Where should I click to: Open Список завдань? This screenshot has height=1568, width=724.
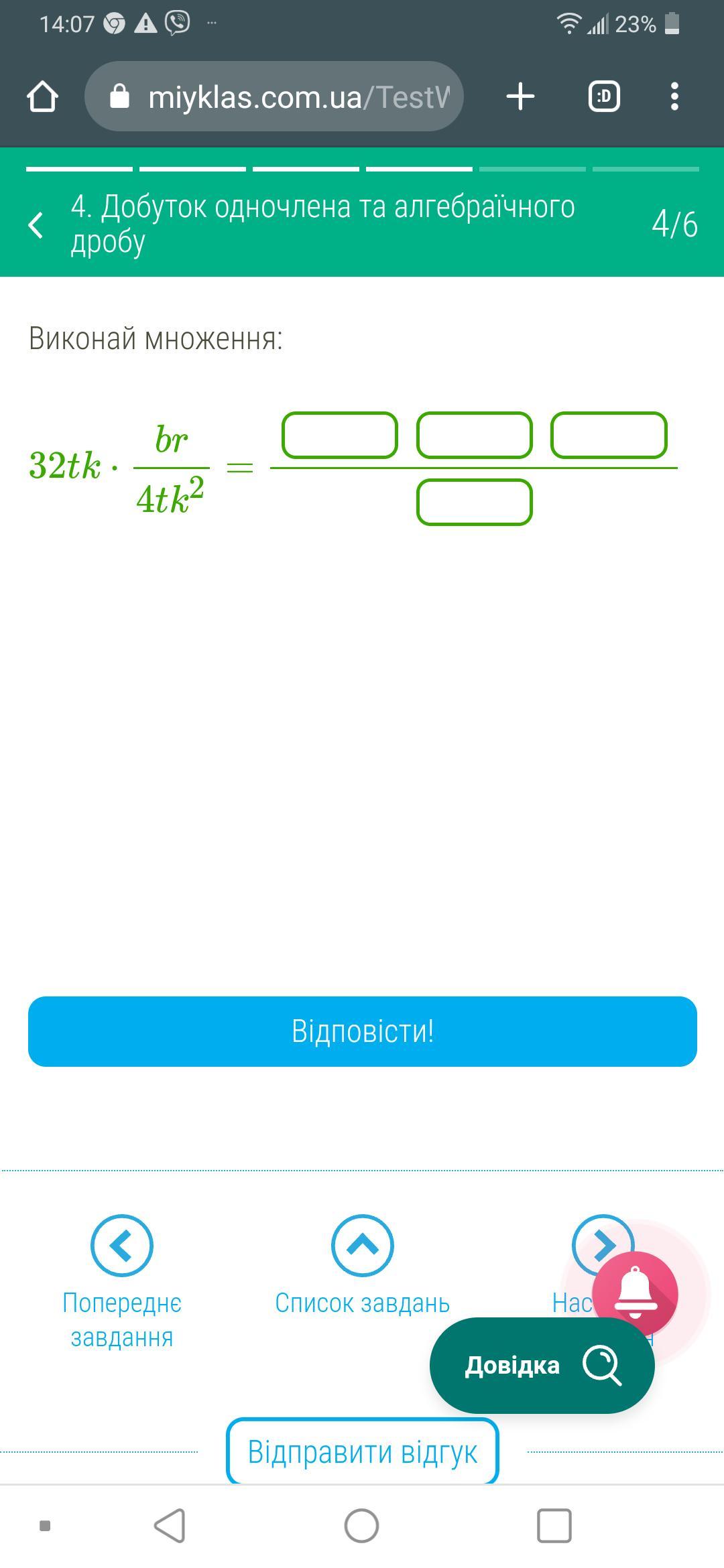tap(363, 1265)
